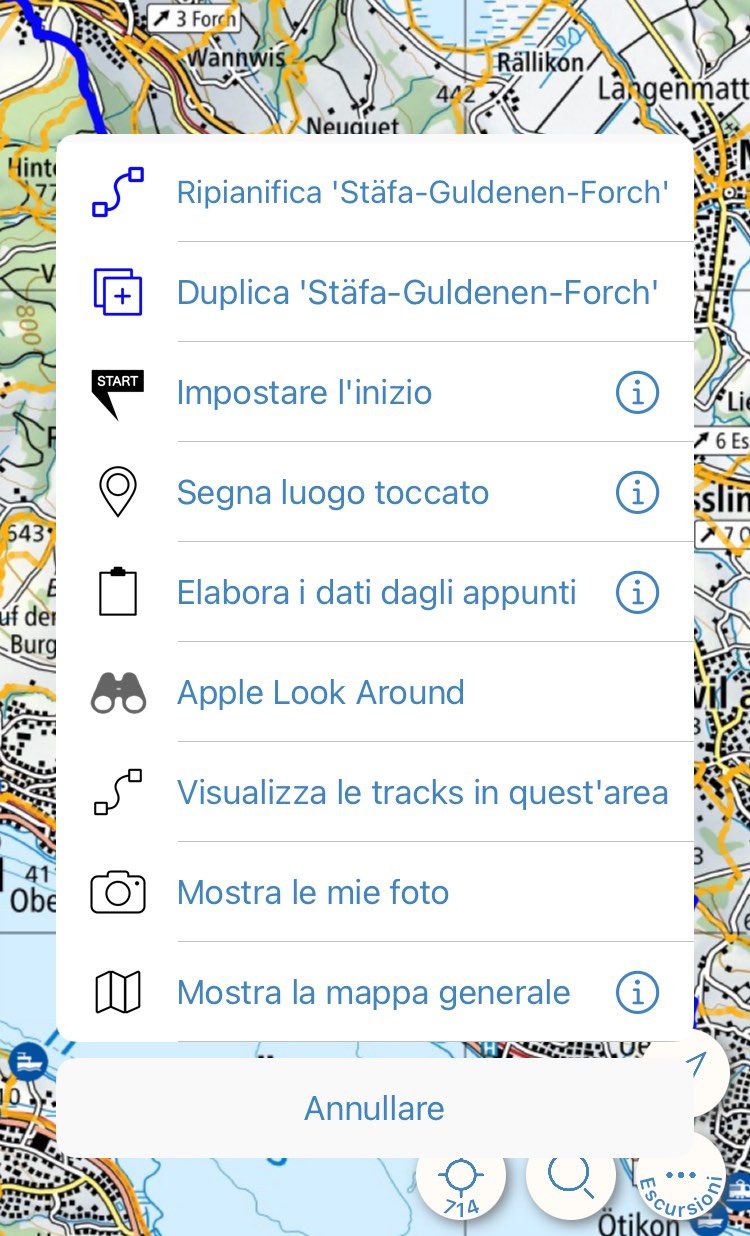This screenshot has width=750, height=1236.
Task: Choose Elabora i dati dagli appunti
Action: (376, 592)
